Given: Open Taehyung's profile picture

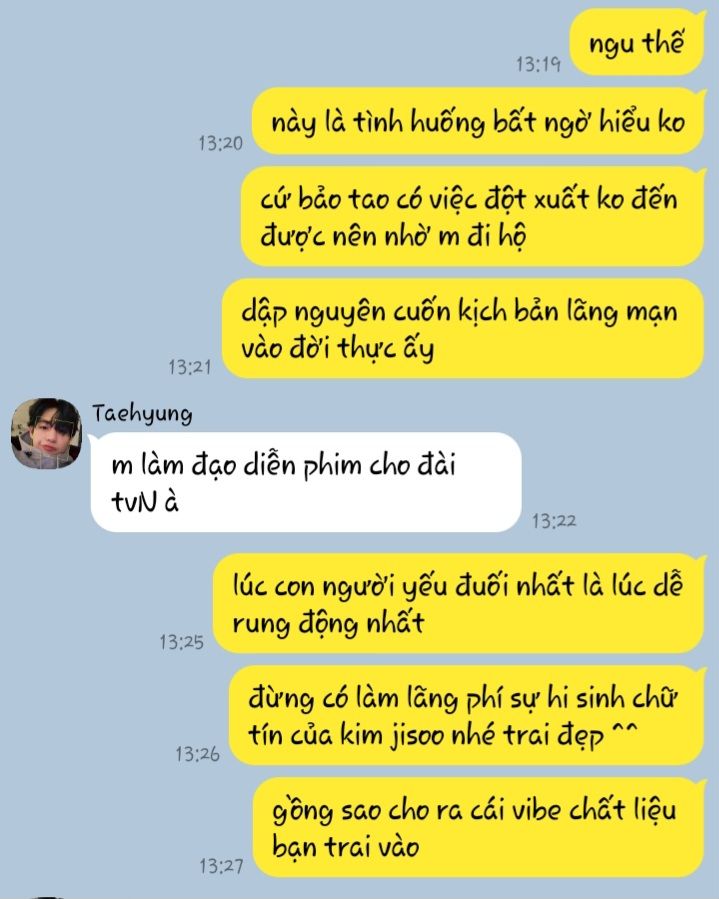Looking at the screenshot, I should [x=45, y=433].
